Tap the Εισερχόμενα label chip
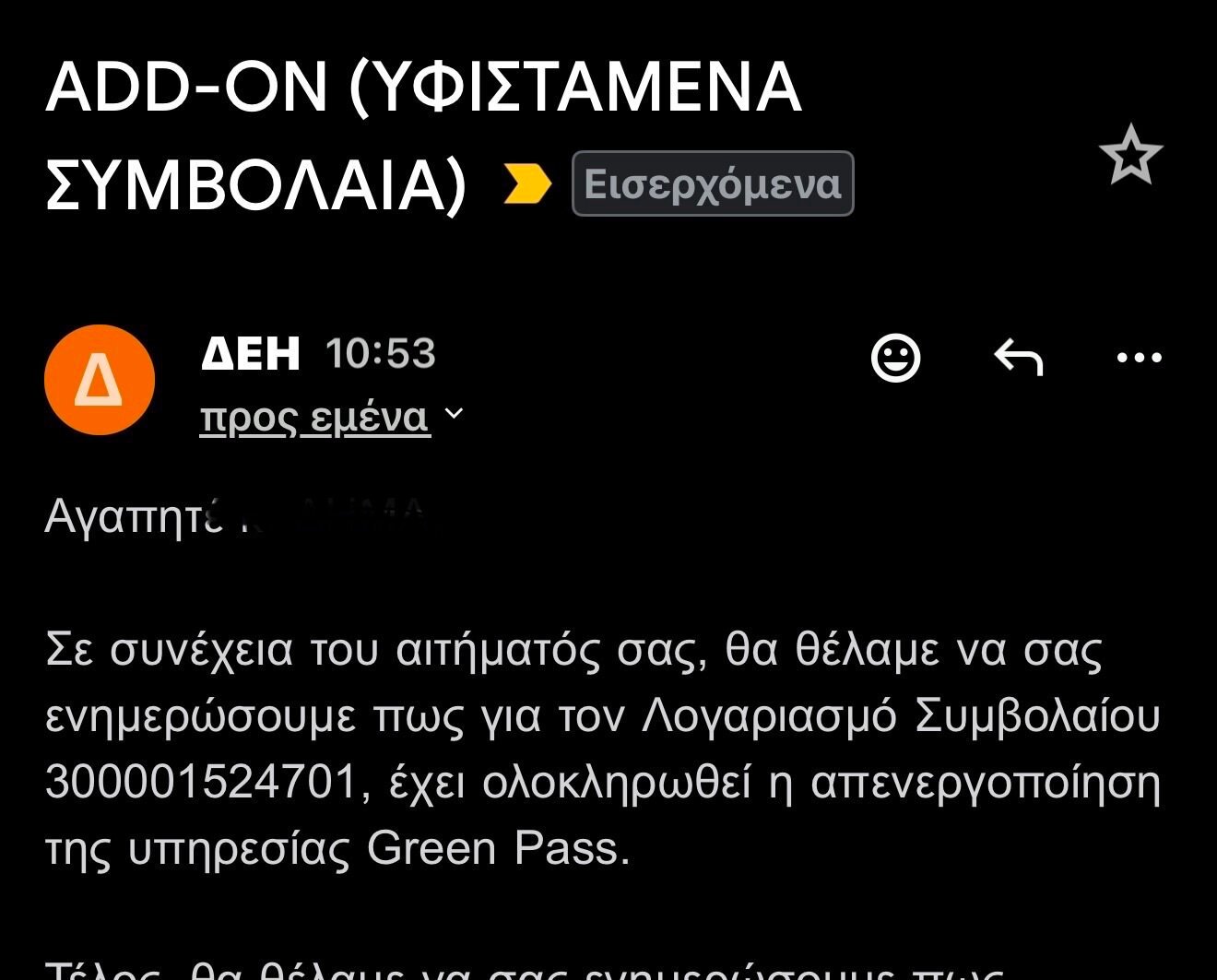Screen dimensions: 1217x980 713,183
